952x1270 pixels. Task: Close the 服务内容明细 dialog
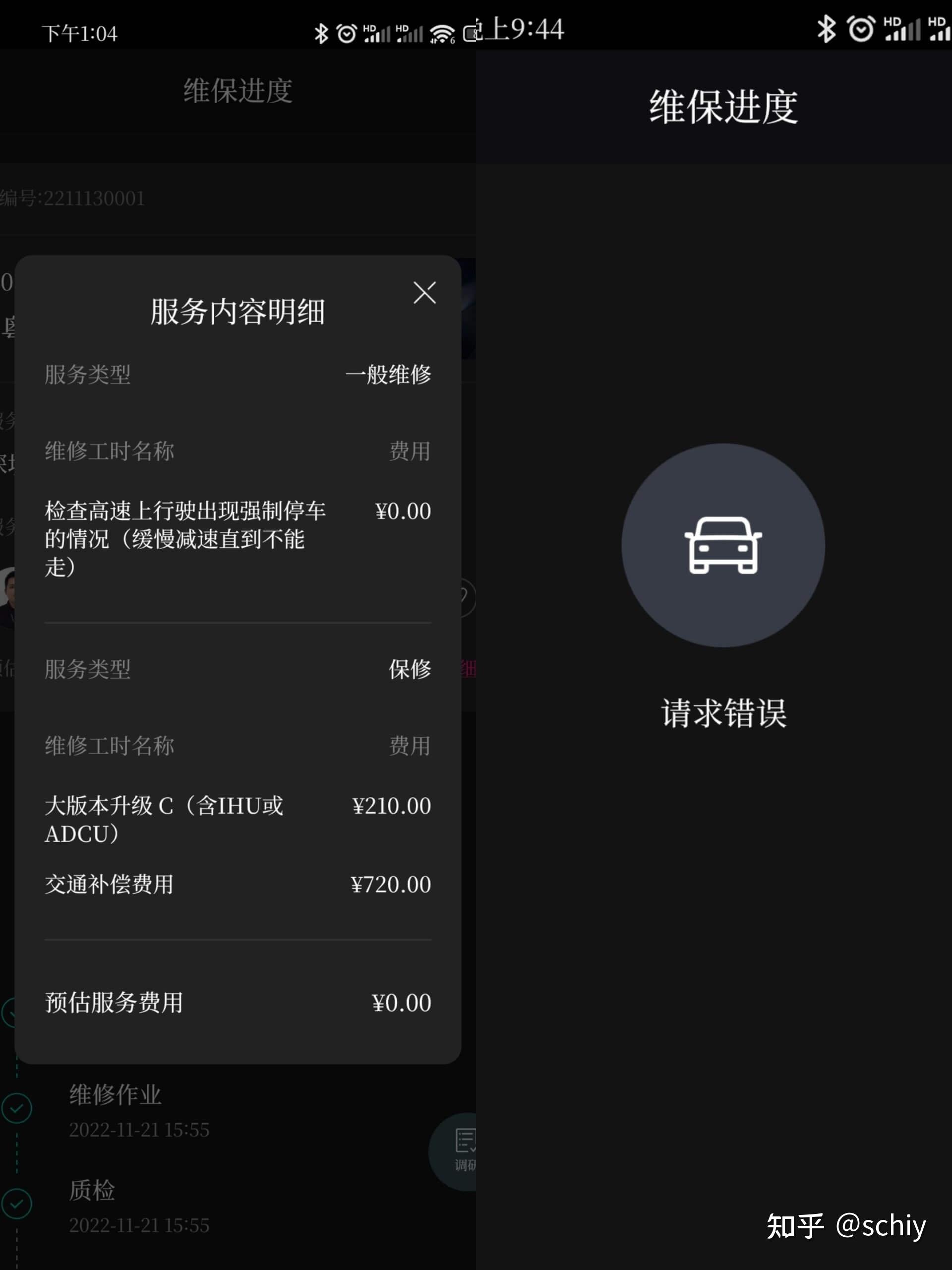tap(424, 293)
